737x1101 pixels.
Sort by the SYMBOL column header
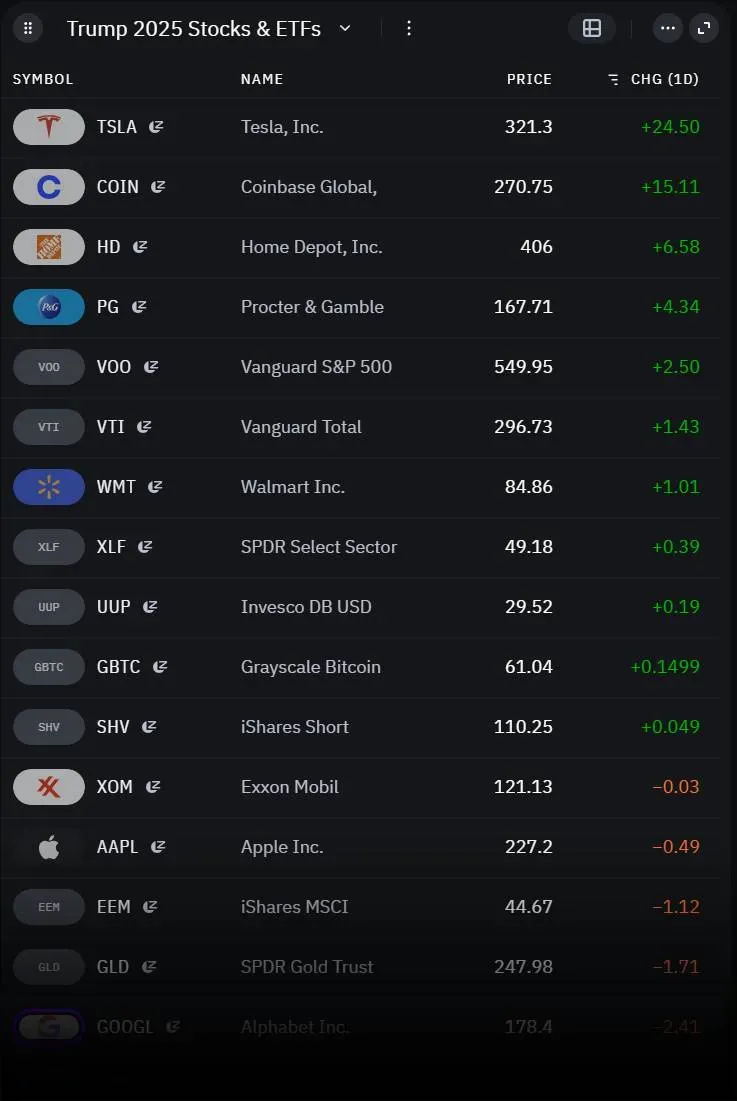click(43, 79)
